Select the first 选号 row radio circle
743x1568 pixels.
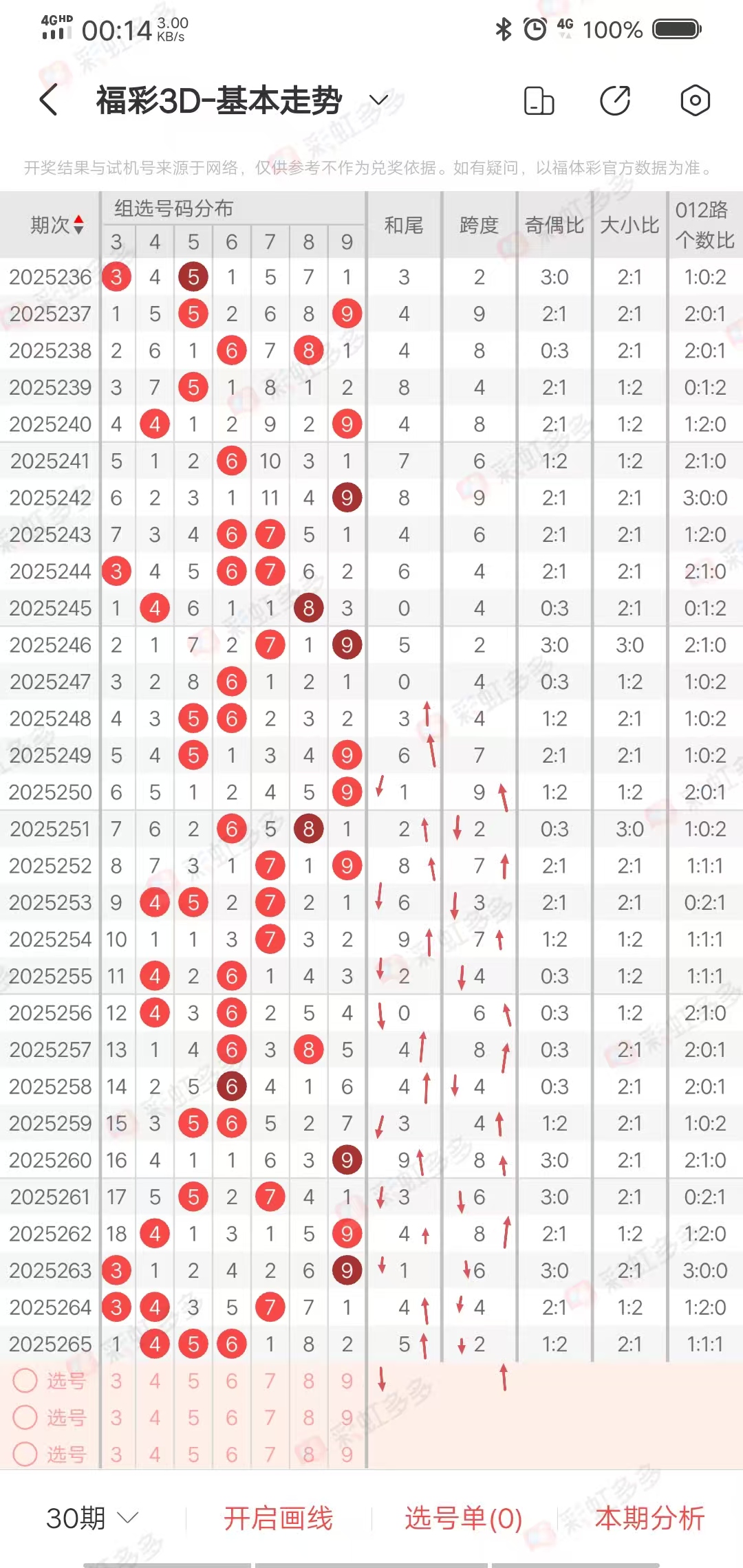25,1380
